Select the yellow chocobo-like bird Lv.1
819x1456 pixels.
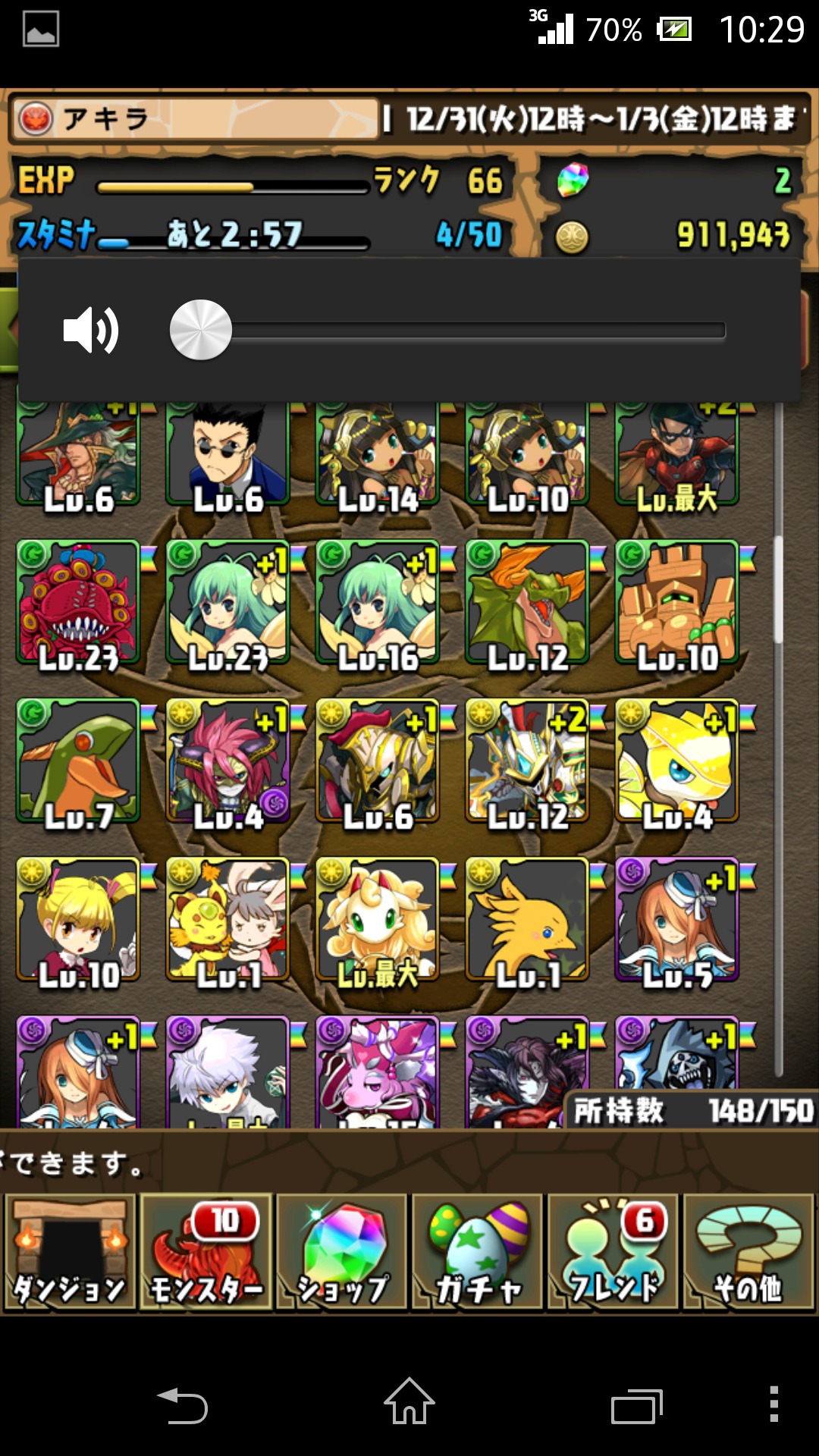pyautogui.click(x=528, y=920)
